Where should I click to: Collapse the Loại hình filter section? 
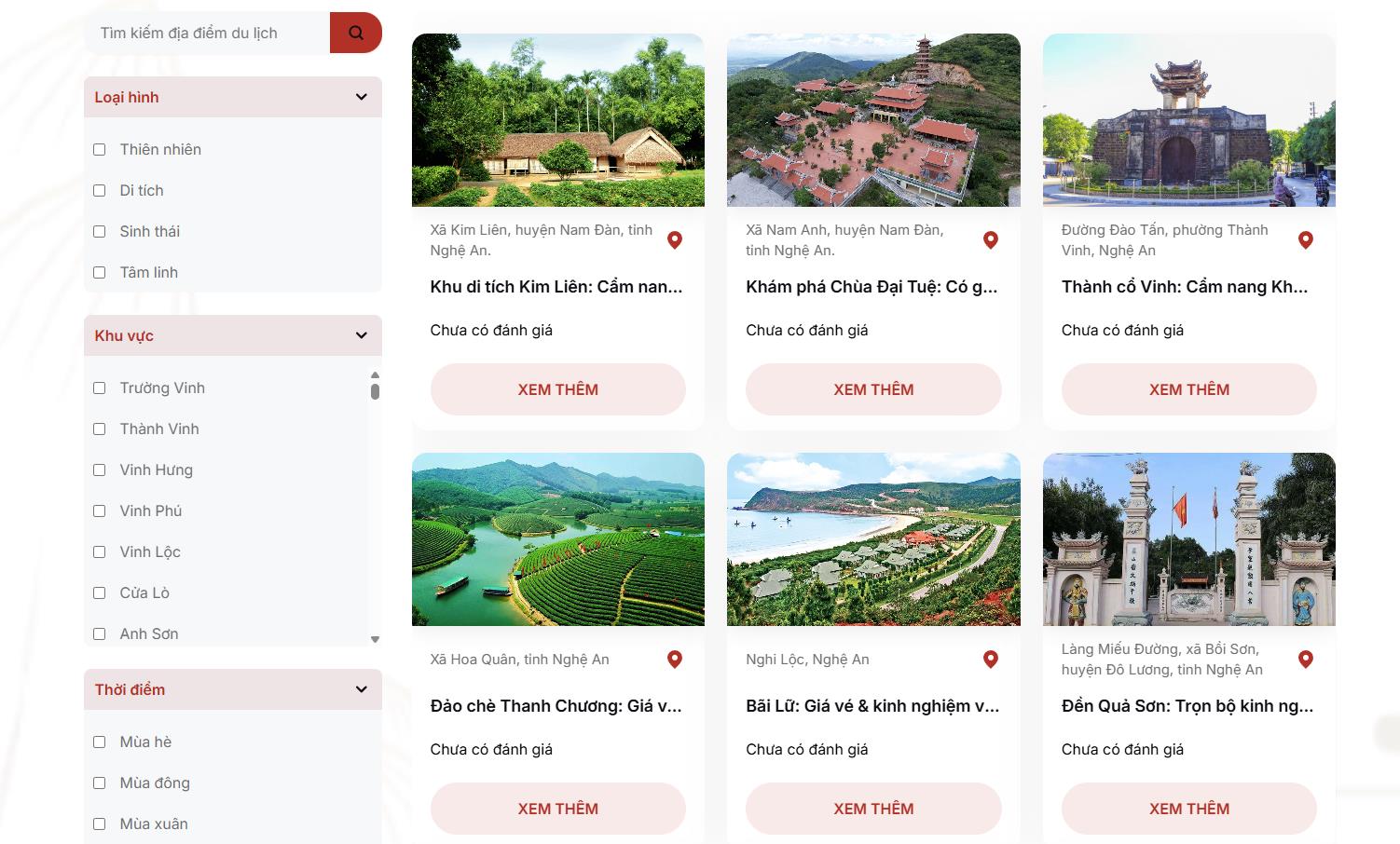point(361,97)
